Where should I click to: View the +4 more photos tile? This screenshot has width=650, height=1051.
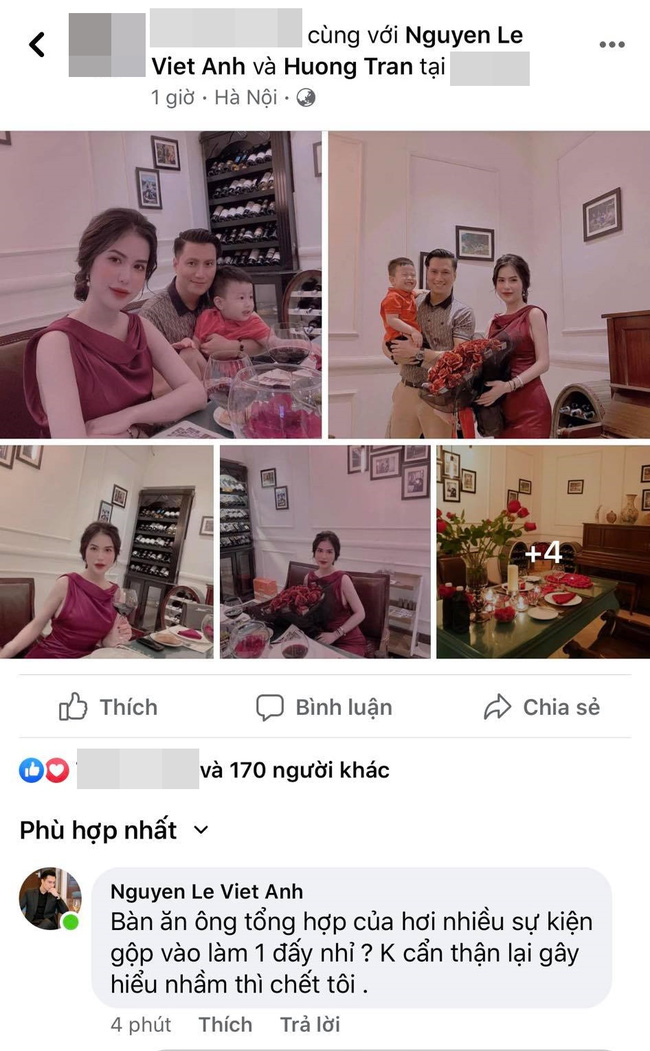coord(542,552)
